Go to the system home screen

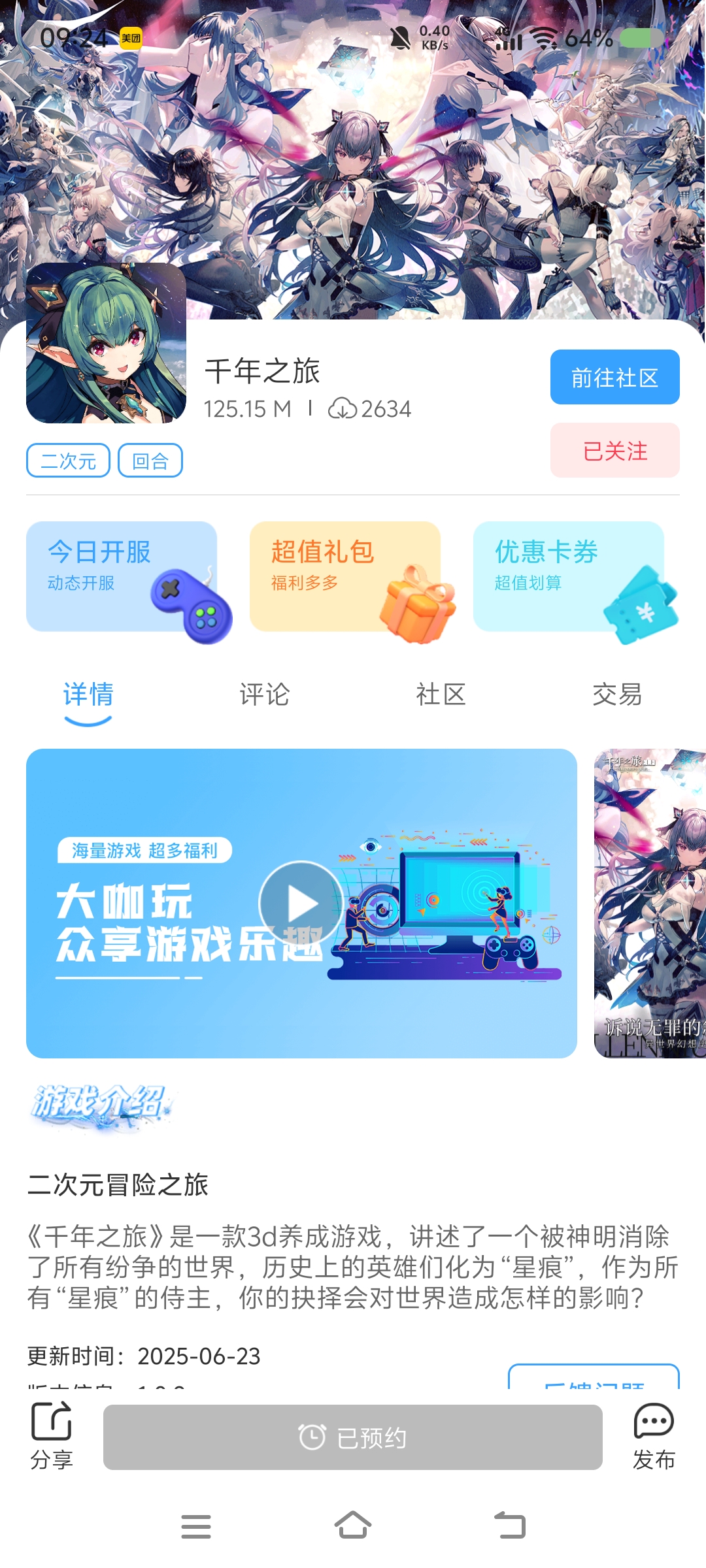pyautogui.click(x=353, y=1526)
